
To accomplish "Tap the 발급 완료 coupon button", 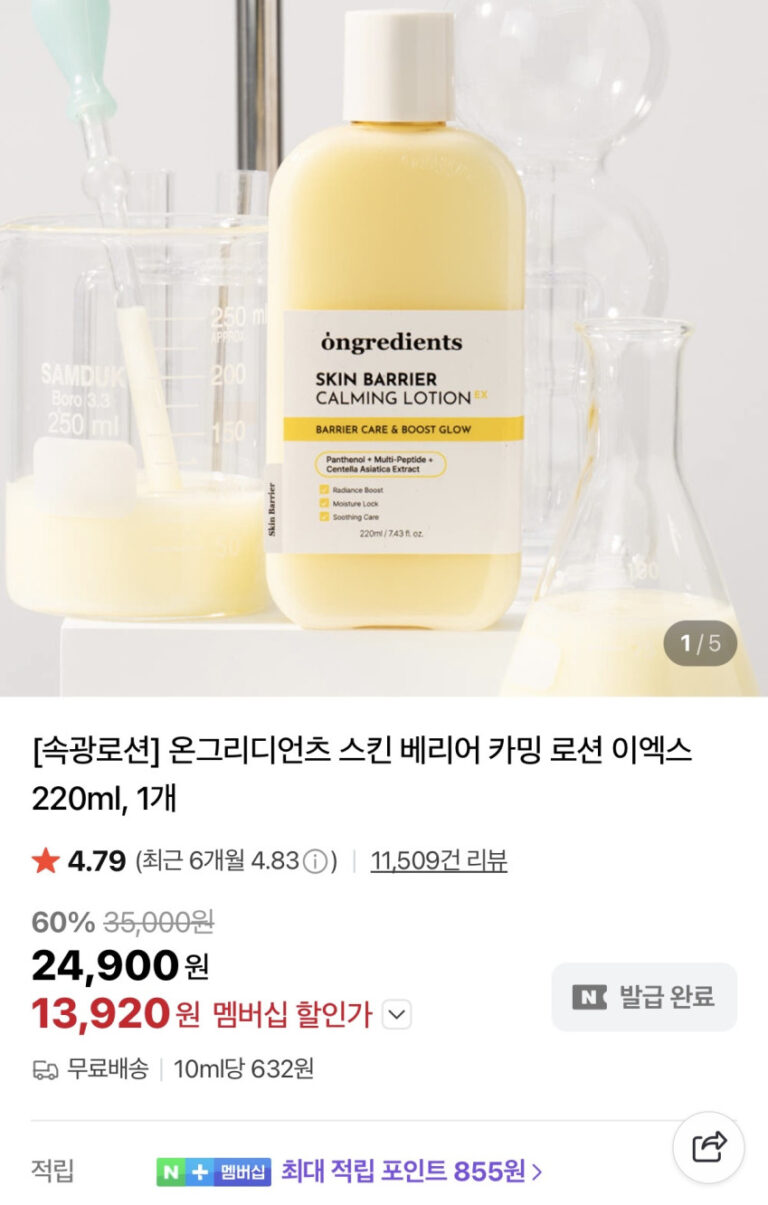I will coord(644,996).
